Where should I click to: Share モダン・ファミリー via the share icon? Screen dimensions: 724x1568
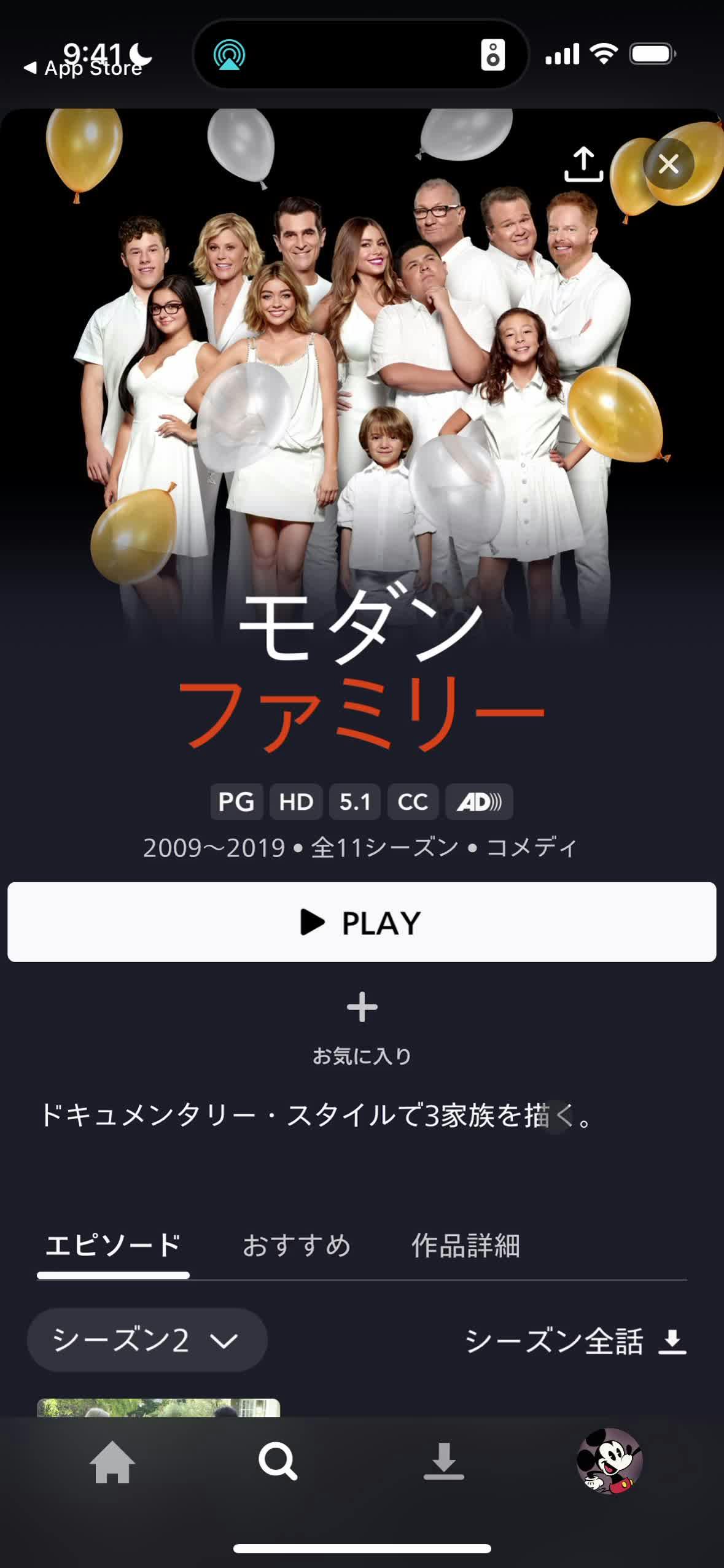click(583, 164)
